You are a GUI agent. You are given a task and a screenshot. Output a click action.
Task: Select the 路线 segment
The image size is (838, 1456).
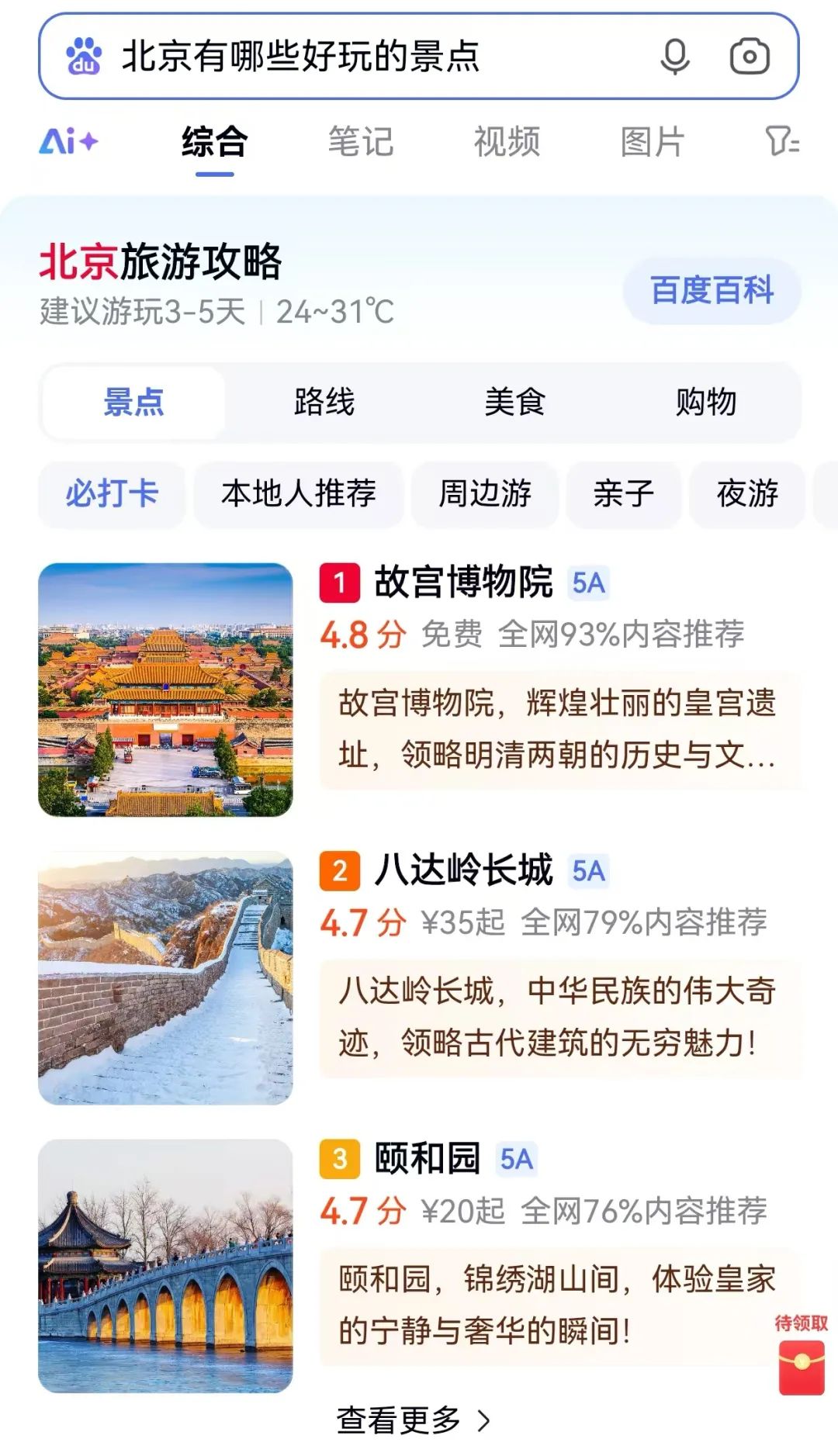[324, 402]
